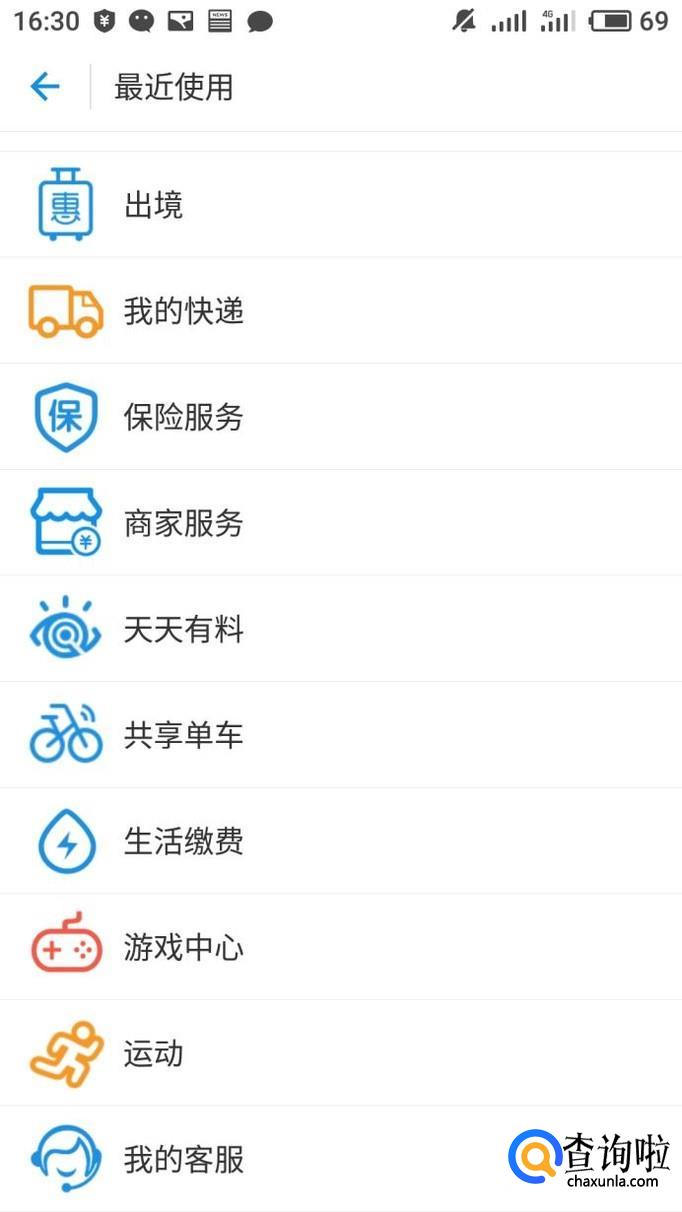Image resolution: width=682 pixels, height=1212 pixels.
Task: Open 我的快递 to track parcels
Action: point(183,312)
